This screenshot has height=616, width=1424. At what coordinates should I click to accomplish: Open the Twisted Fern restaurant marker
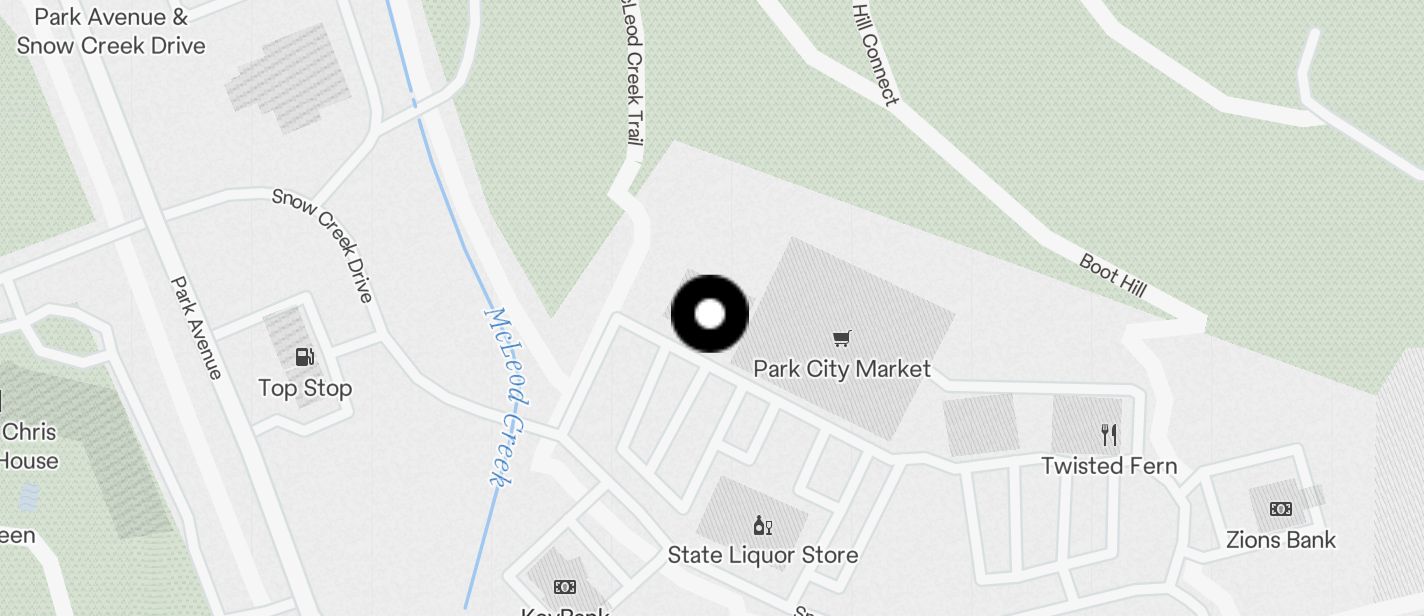1108,435
